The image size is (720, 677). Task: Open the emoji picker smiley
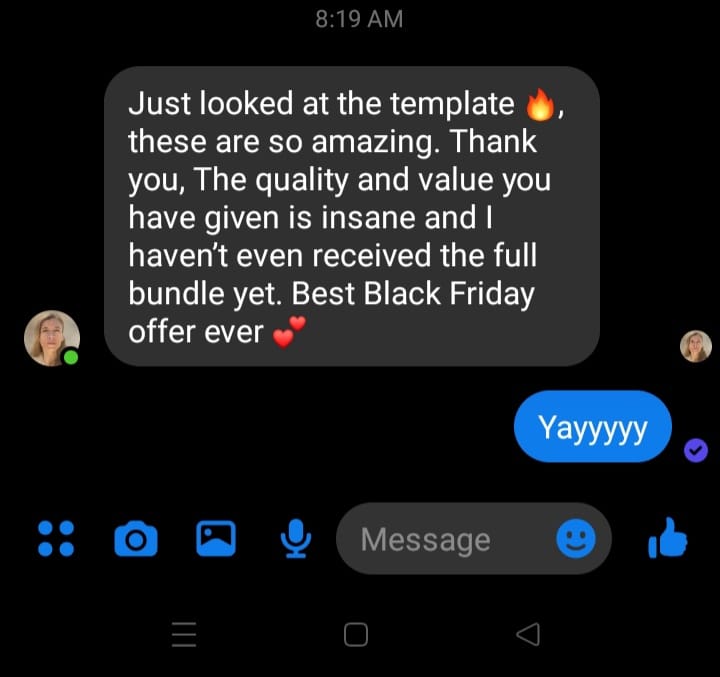point(575,540)
